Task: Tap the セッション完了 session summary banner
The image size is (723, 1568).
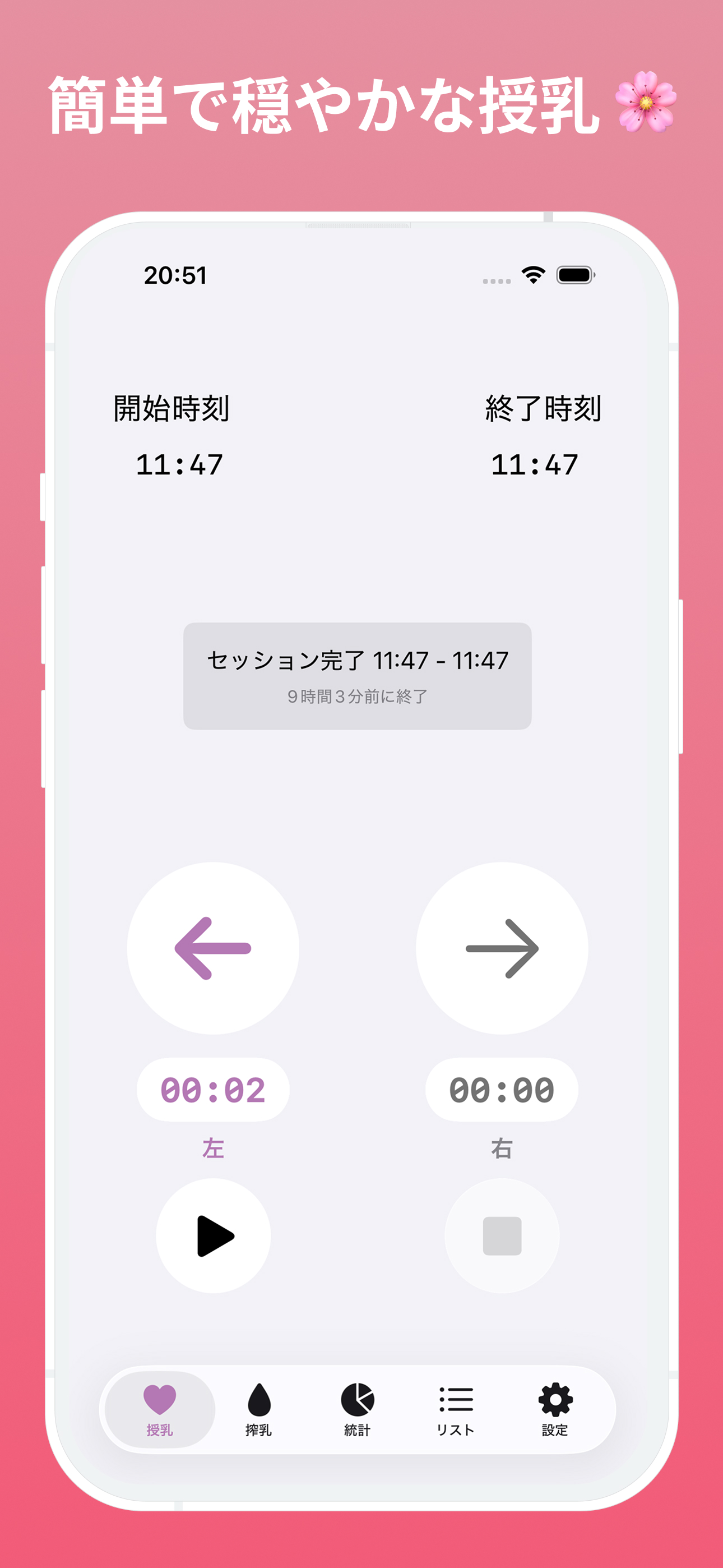Action: 358,676
